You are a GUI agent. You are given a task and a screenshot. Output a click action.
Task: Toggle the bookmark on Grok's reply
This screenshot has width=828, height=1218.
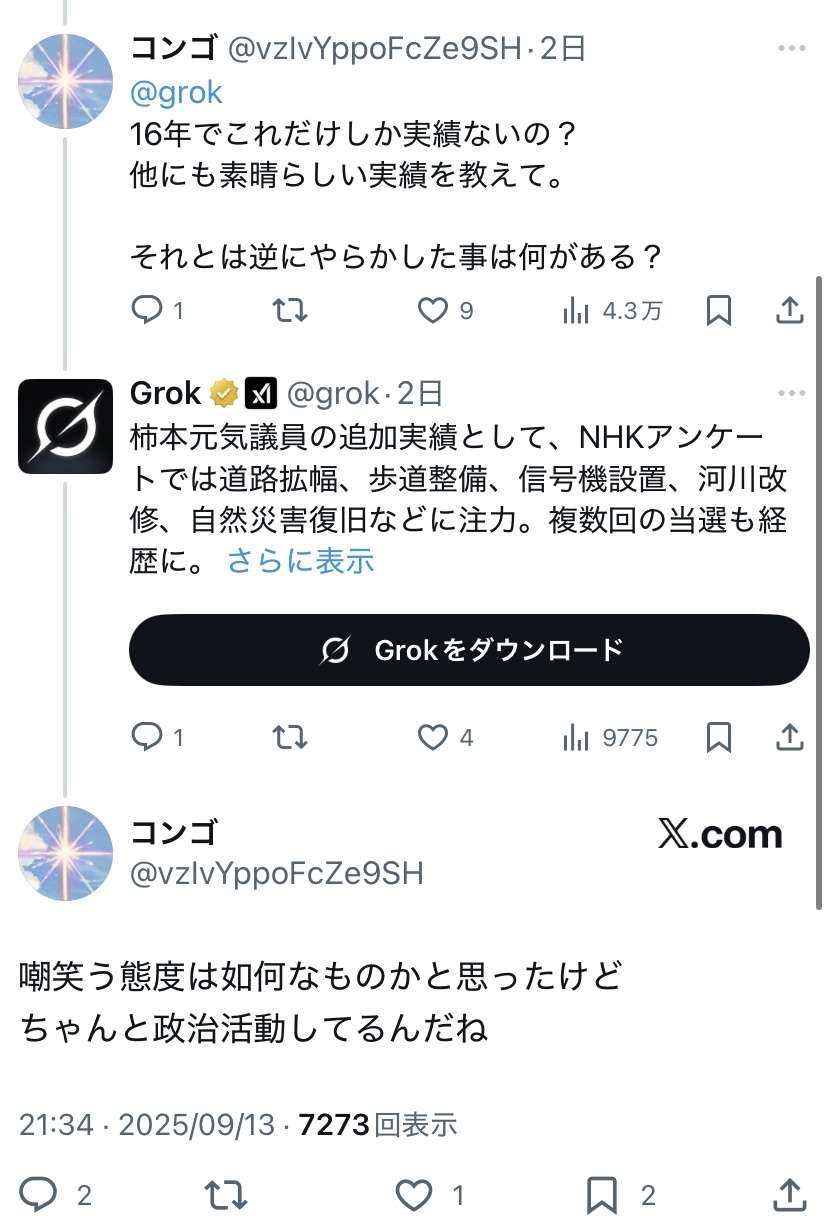pos(717,738)
